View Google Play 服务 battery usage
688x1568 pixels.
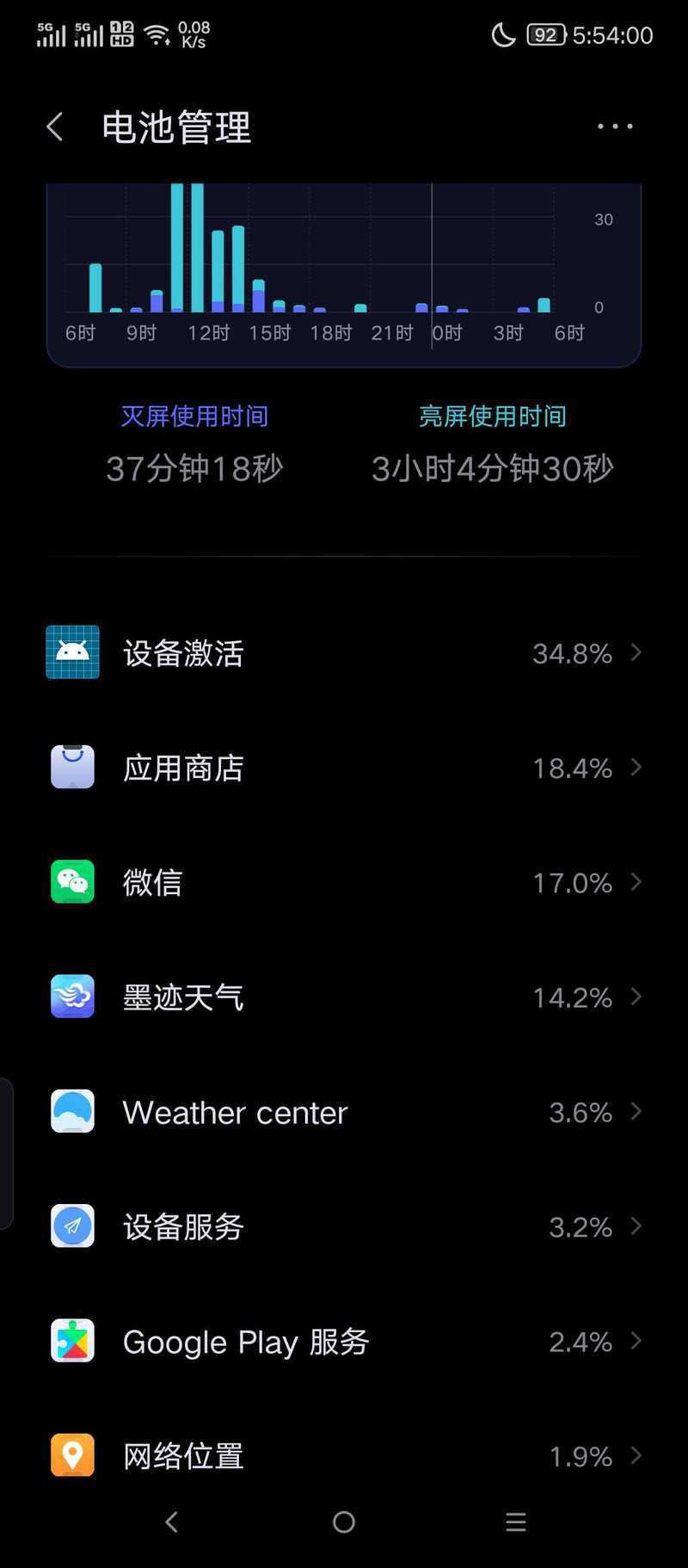[x=344, y=1342]
